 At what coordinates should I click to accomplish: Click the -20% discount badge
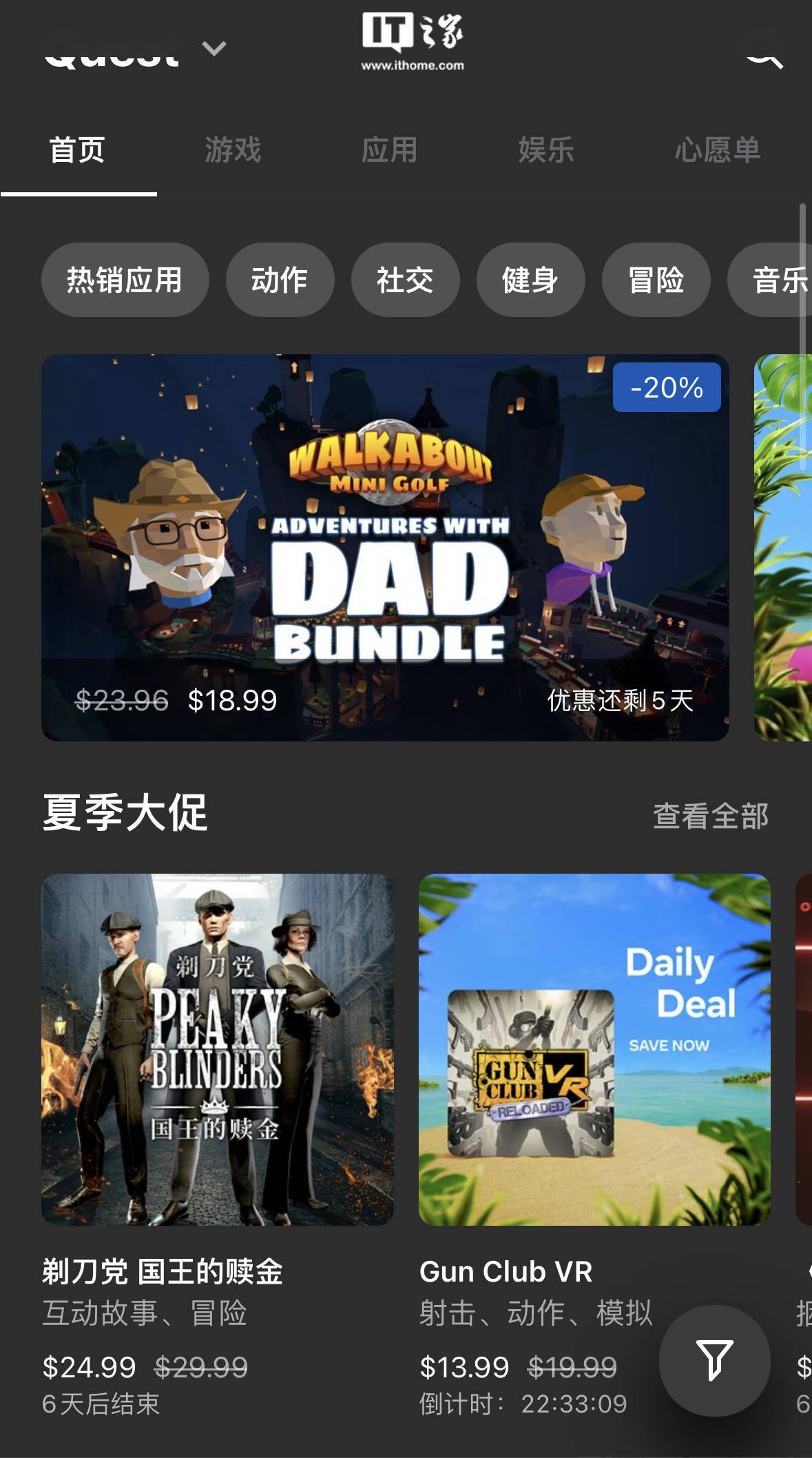pos(665,388)
